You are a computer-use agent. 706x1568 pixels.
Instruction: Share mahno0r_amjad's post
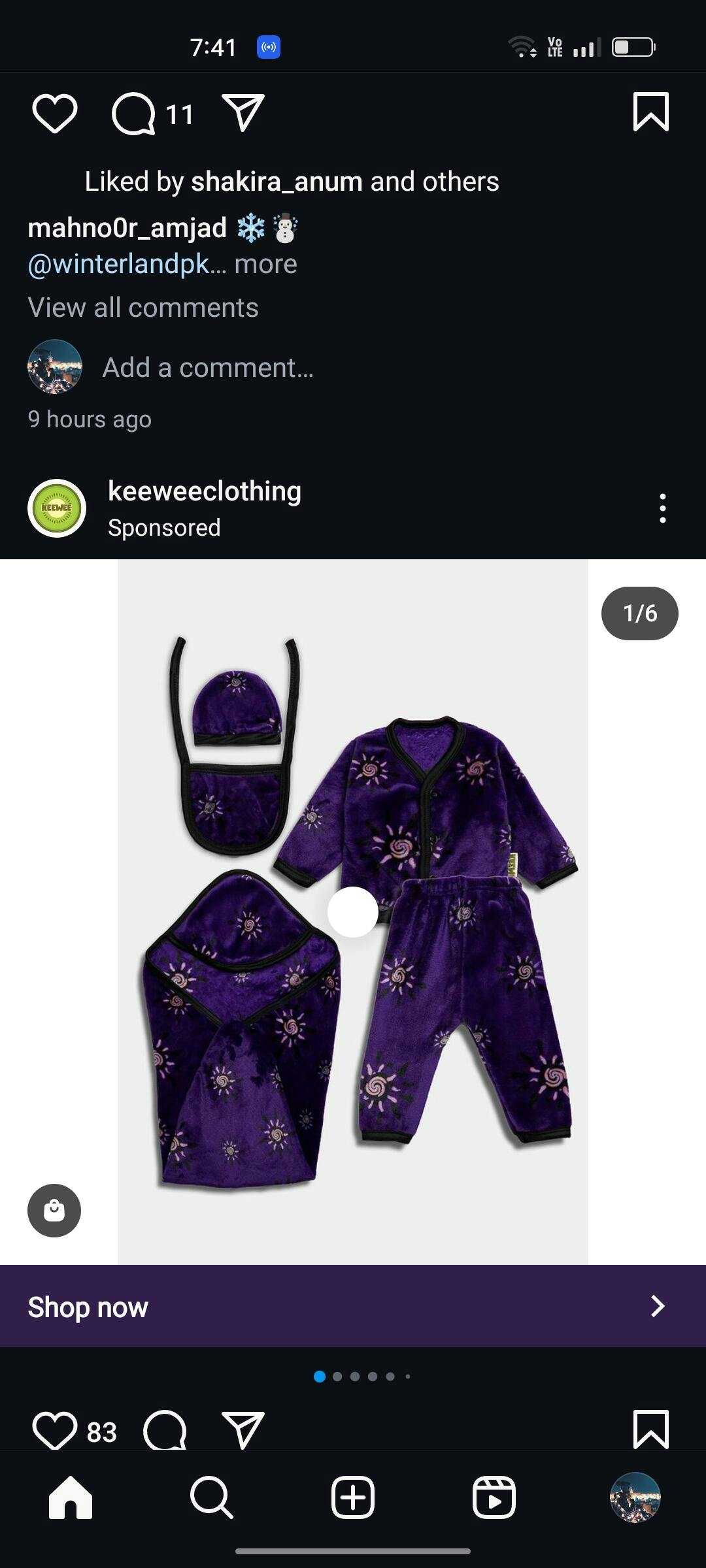pyautogui.click(x=243, y=113)
